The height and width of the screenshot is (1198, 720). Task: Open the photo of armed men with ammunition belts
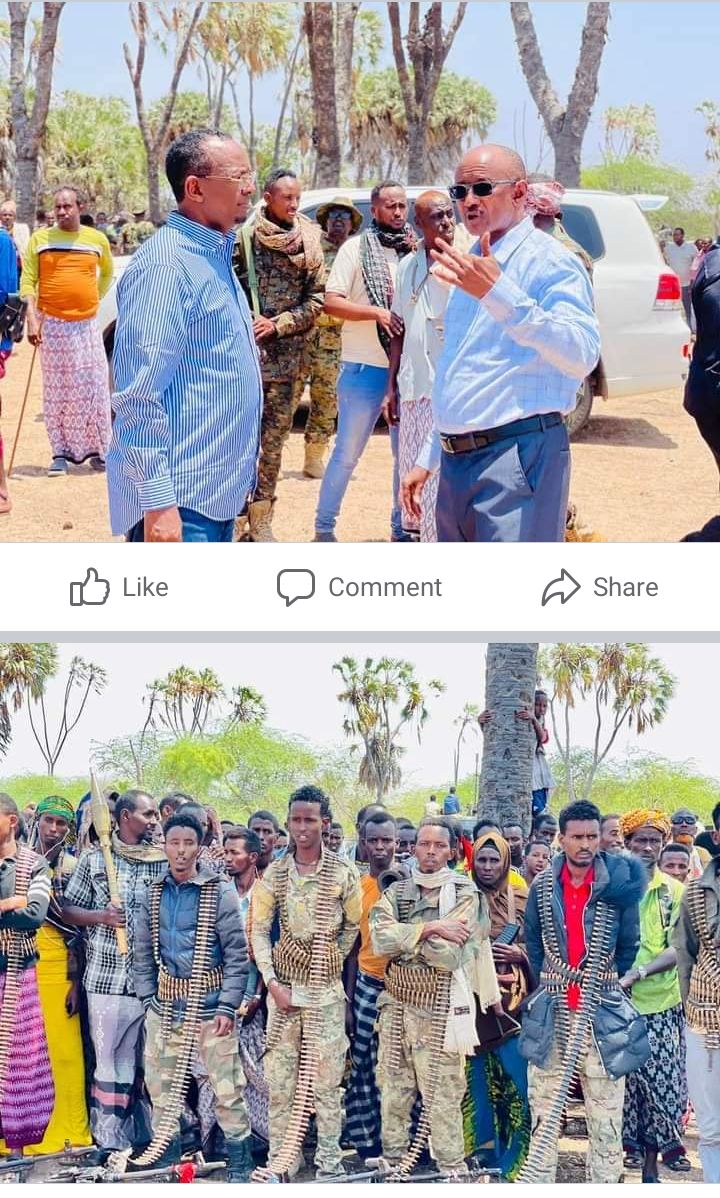[x=360, y=910]
